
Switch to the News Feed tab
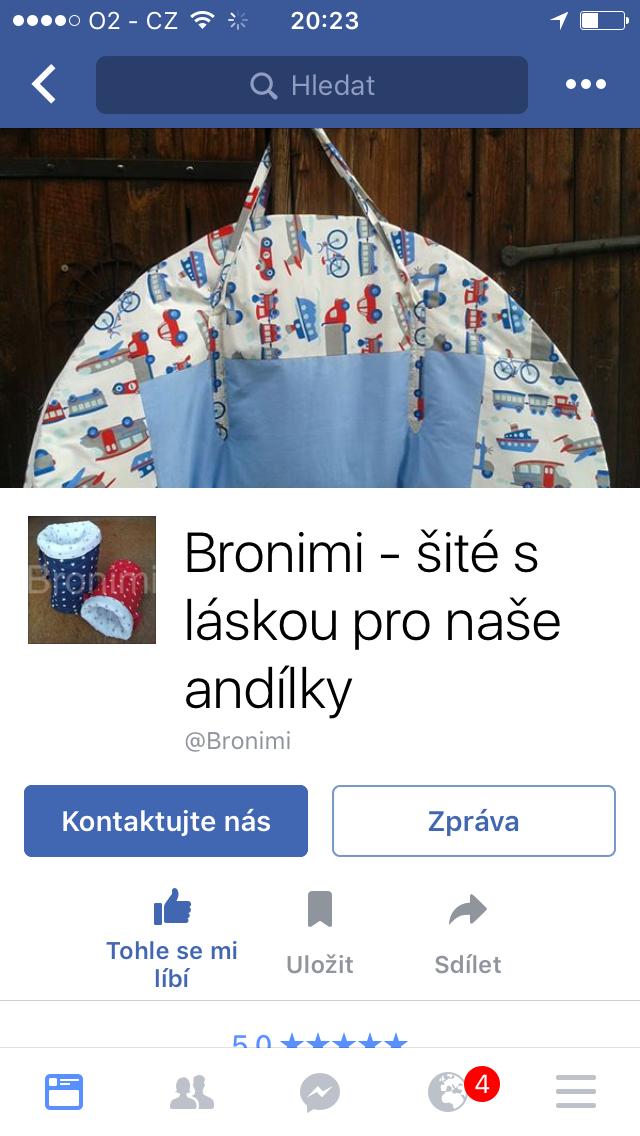(x=64, y=1092)
